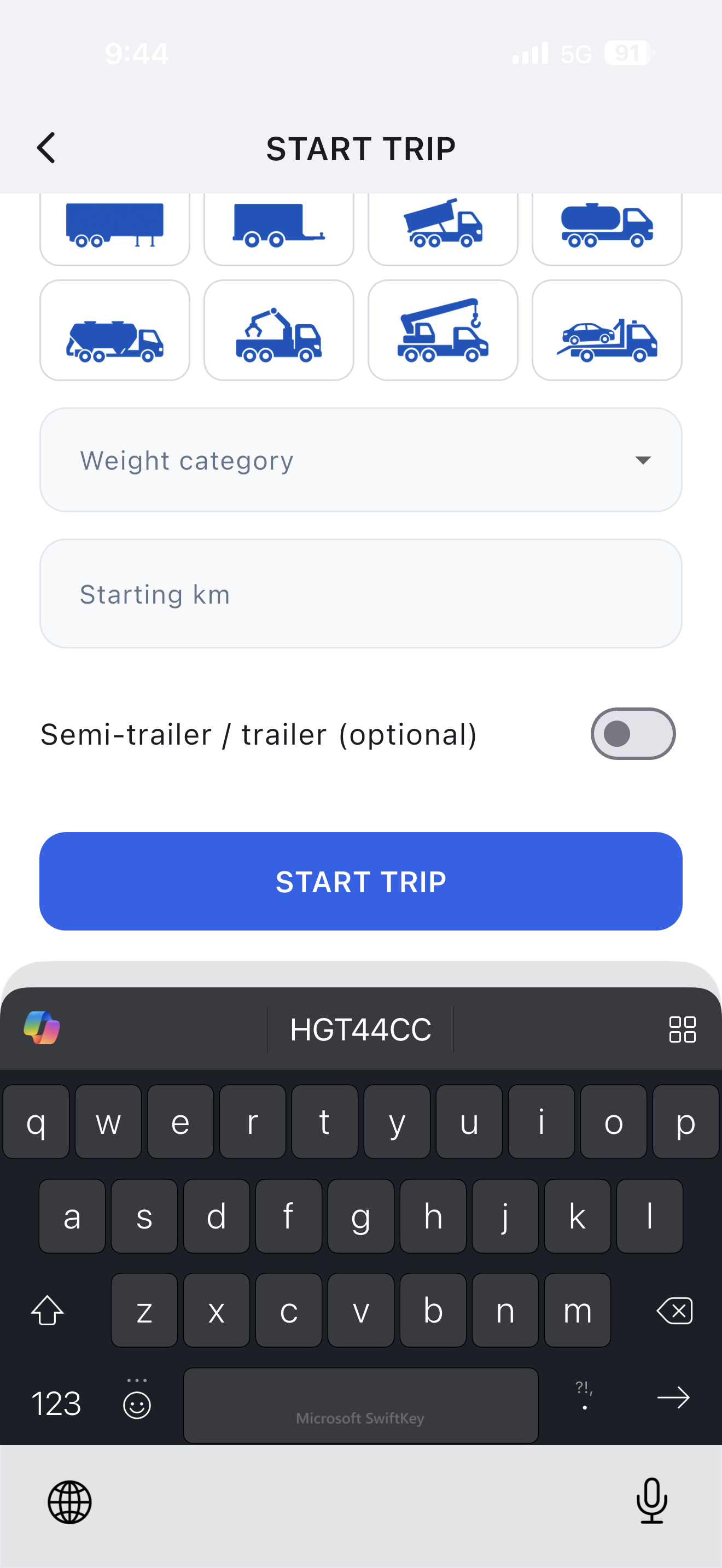Screen dimensions: 722x1568
Task: Open the keyboard toolbar grid menu
Action: coord(682,1029)
